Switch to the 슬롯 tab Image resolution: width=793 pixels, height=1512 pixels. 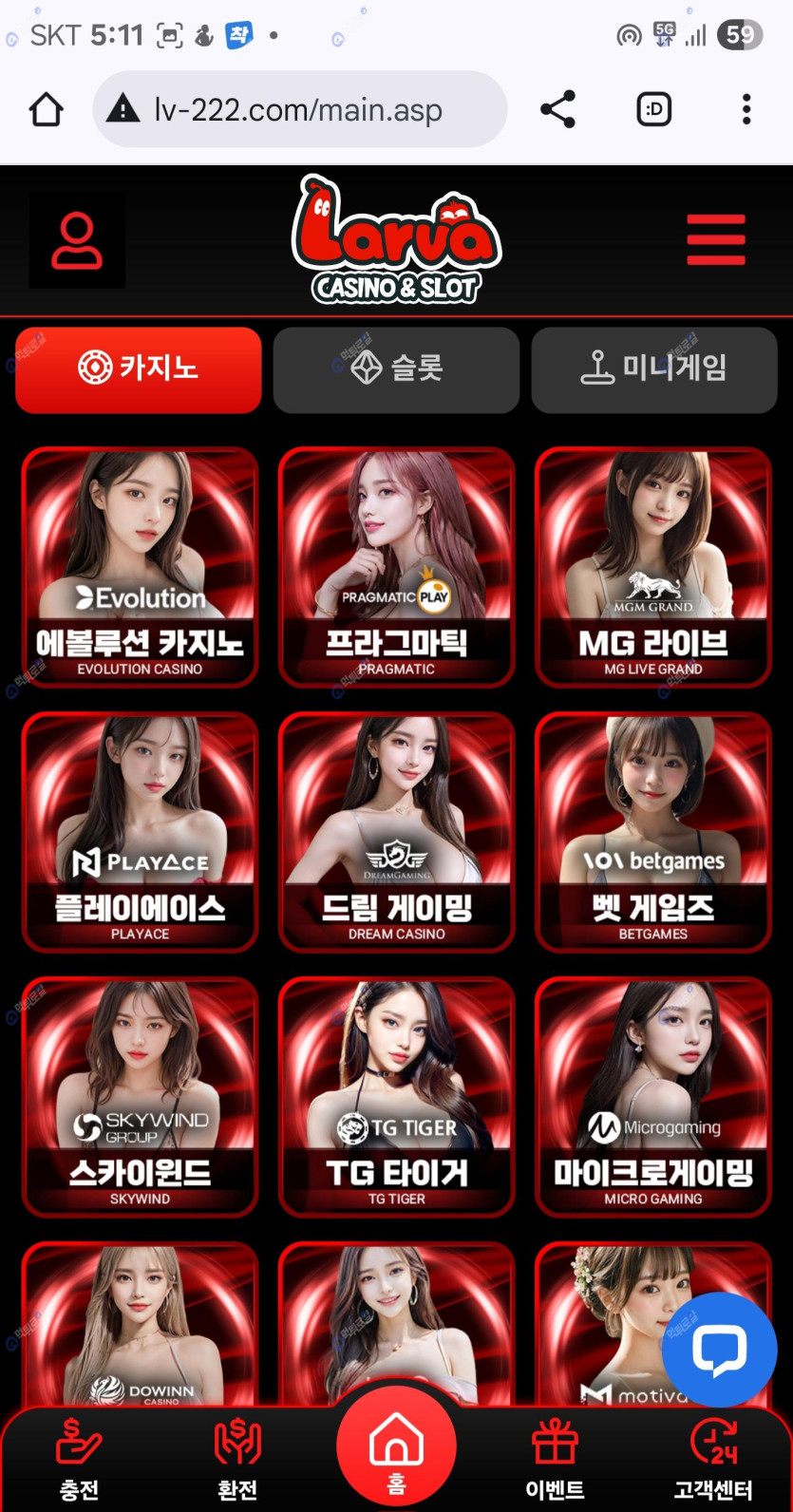tap(396, 369)
